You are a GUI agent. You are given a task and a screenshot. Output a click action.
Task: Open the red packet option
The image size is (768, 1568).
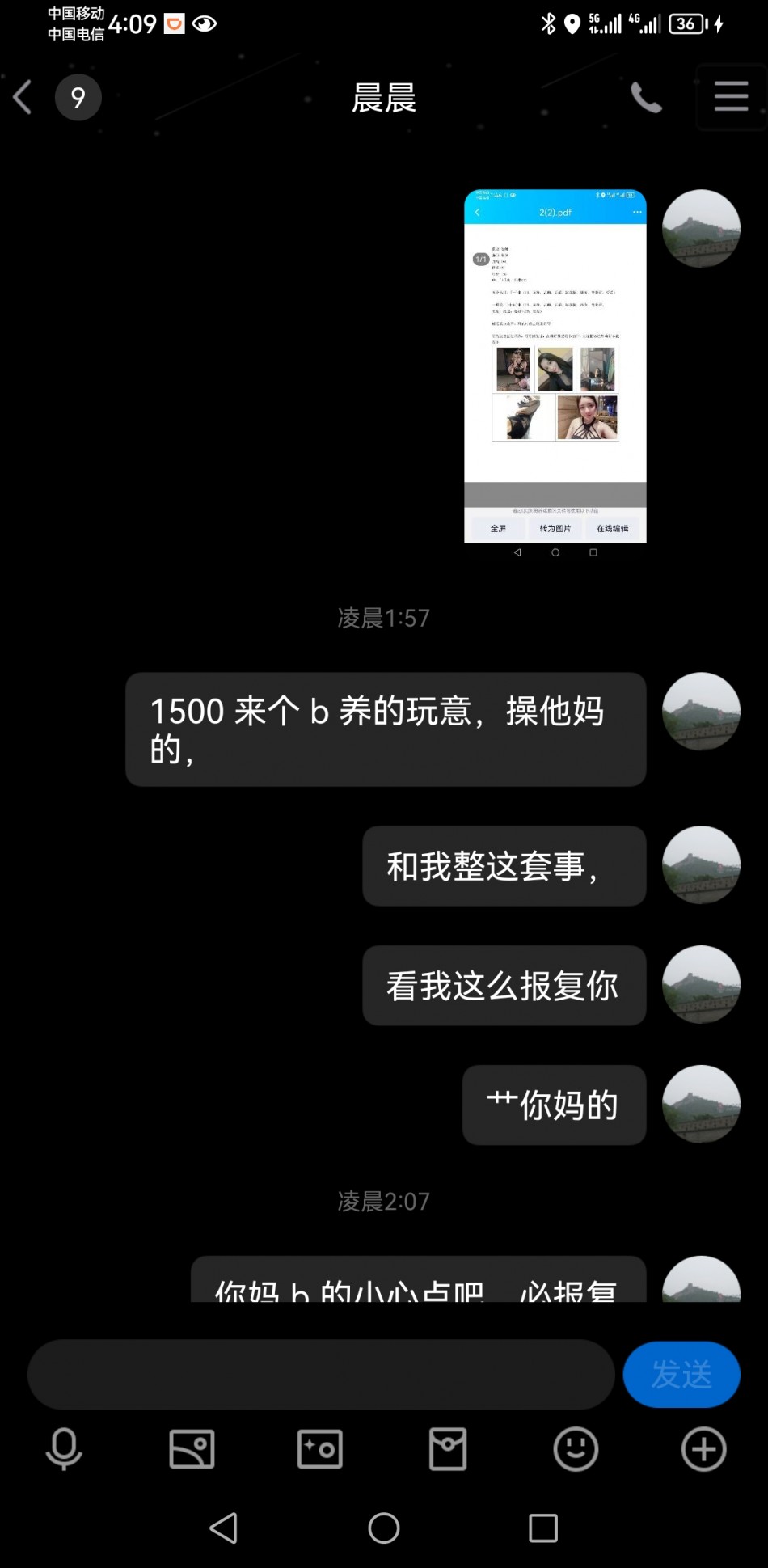tap(448, 1448)
